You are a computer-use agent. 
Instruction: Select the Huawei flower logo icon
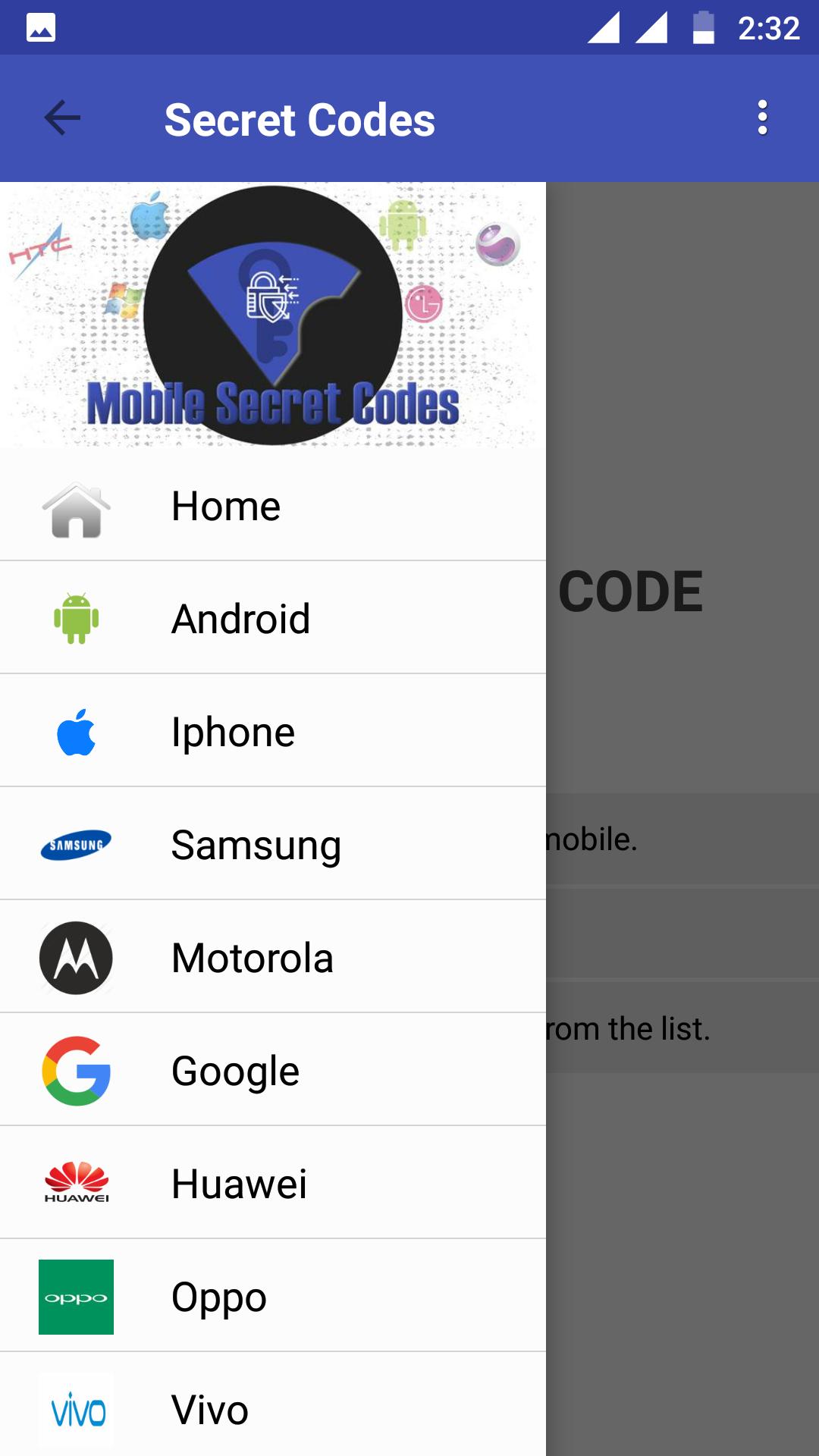75,1181
